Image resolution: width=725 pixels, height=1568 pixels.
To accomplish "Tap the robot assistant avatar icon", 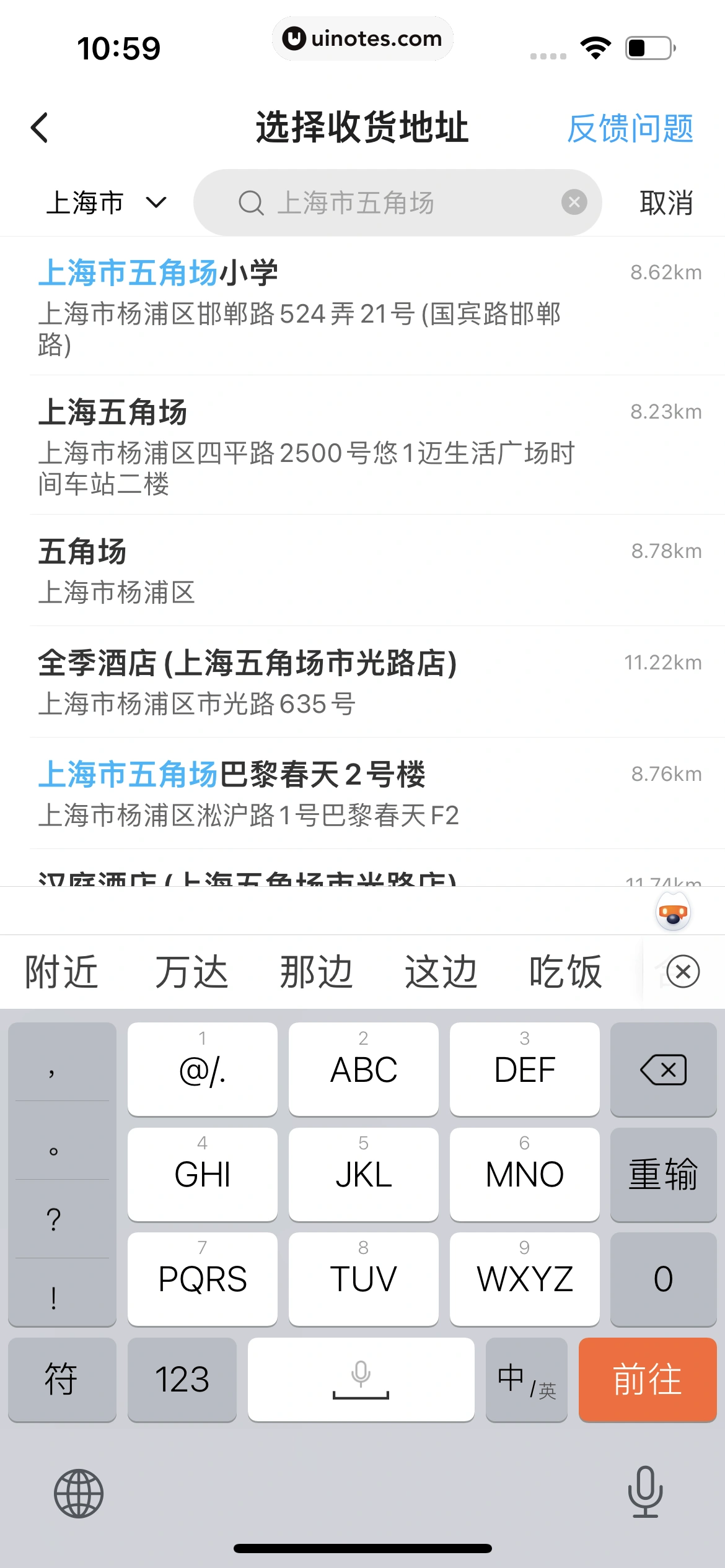I will point(673,910).
